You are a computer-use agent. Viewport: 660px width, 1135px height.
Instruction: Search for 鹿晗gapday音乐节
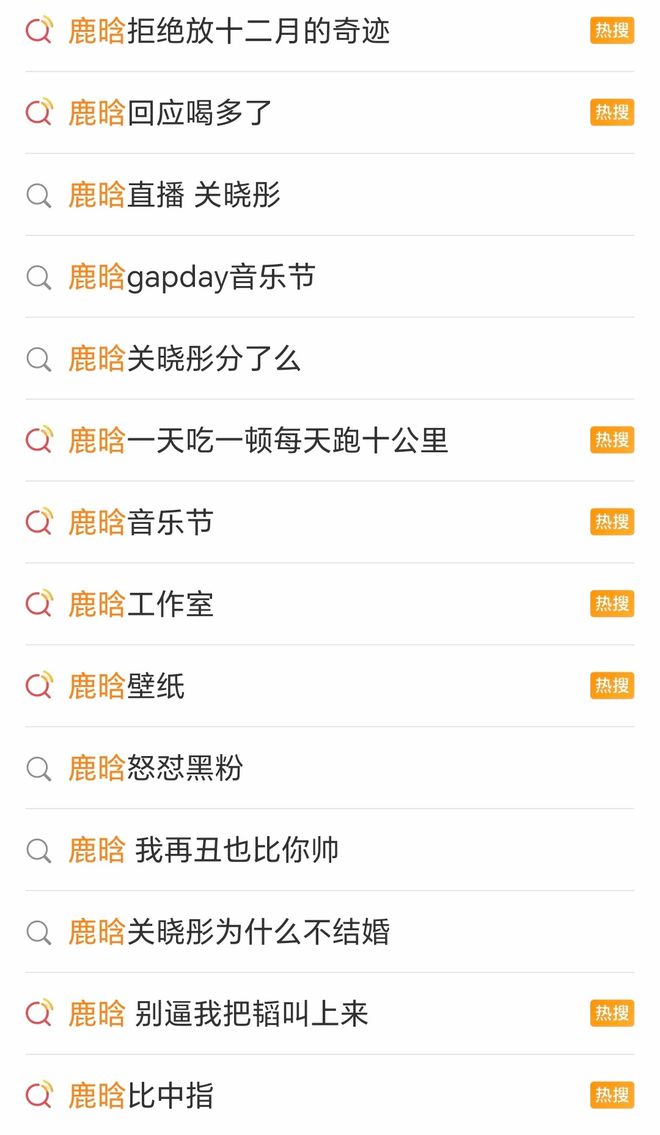tap(329, 276)
